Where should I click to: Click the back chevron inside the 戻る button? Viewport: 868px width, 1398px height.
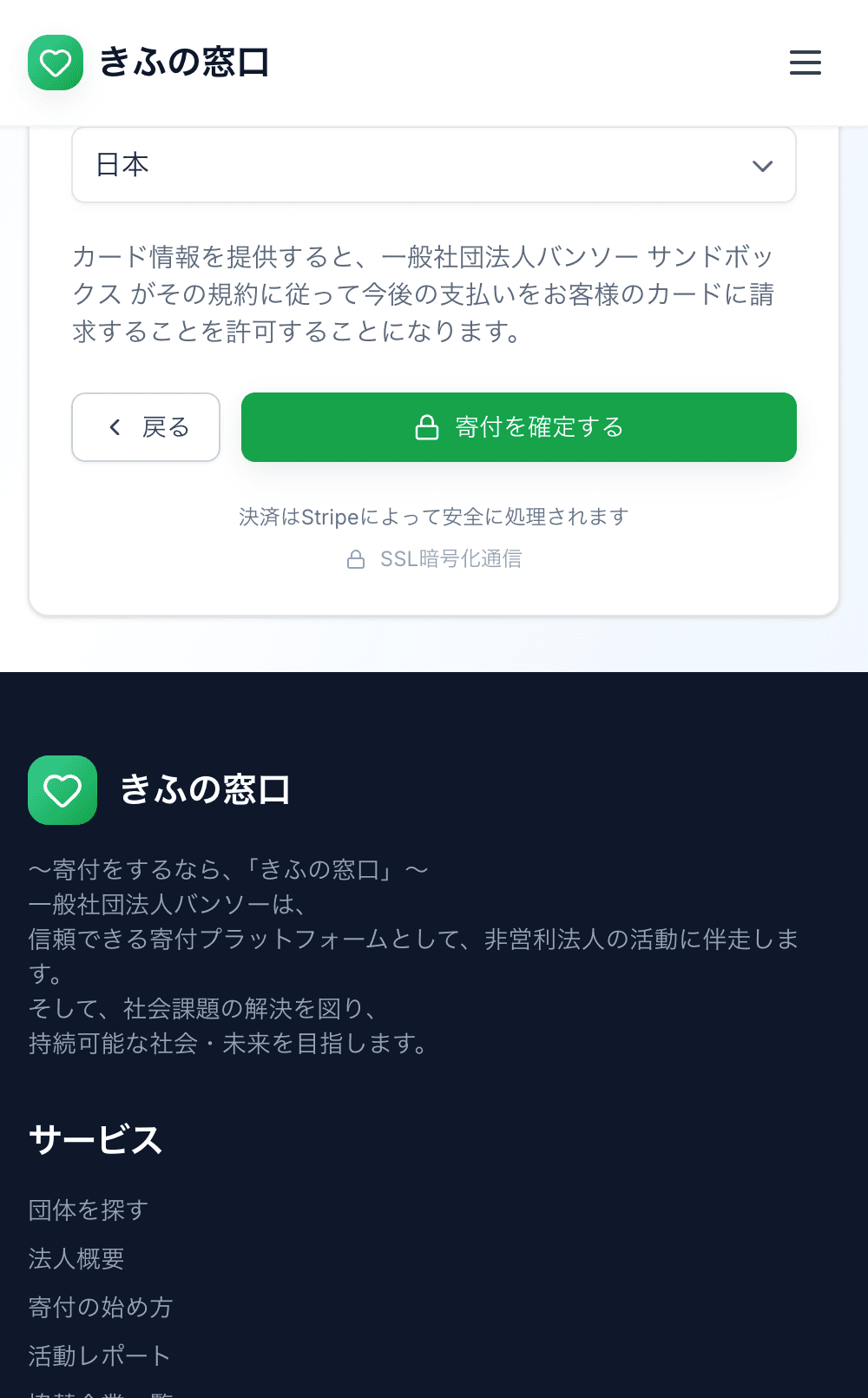click(x=114, y=426)
